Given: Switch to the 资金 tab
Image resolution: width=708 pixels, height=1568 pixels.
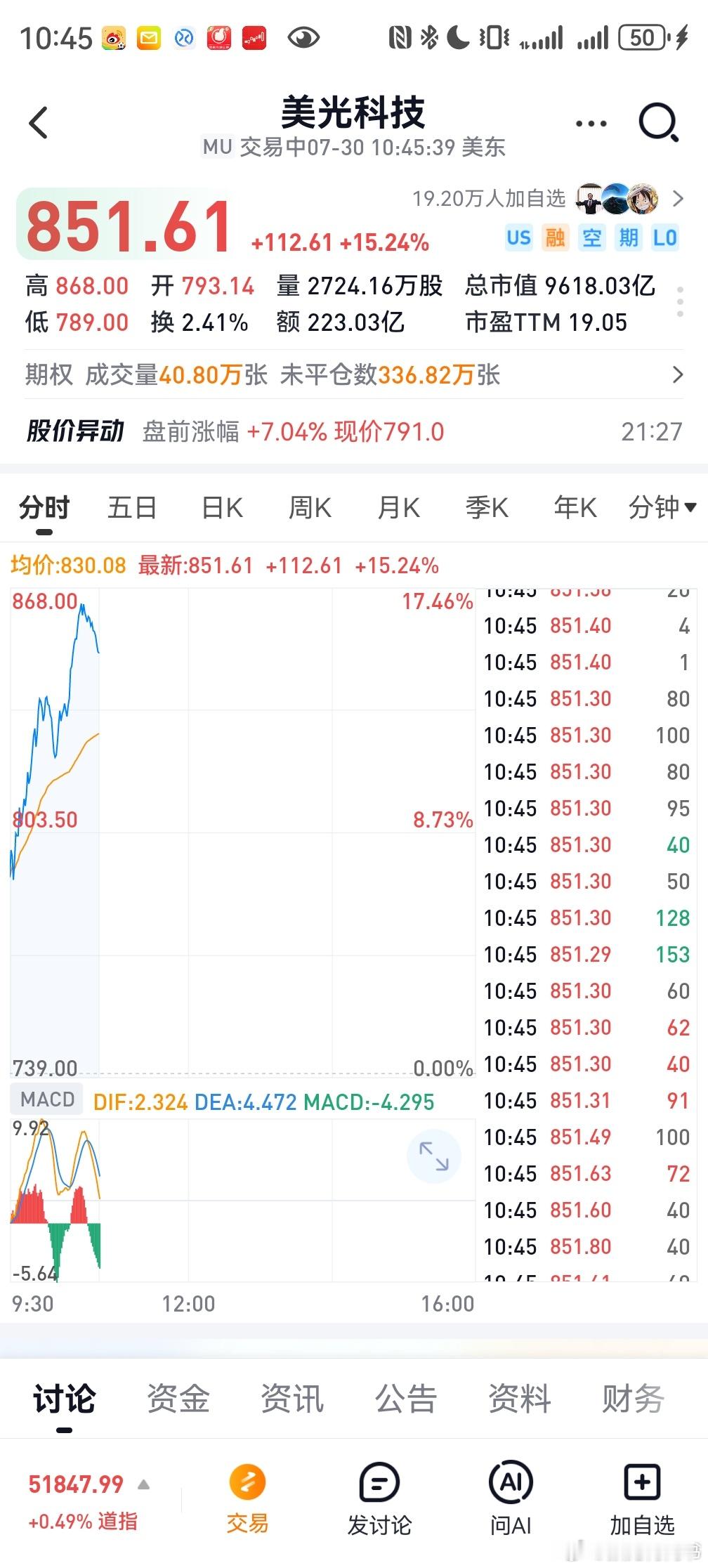Looking at the screenshot, I should click(x=178, y=1398).
